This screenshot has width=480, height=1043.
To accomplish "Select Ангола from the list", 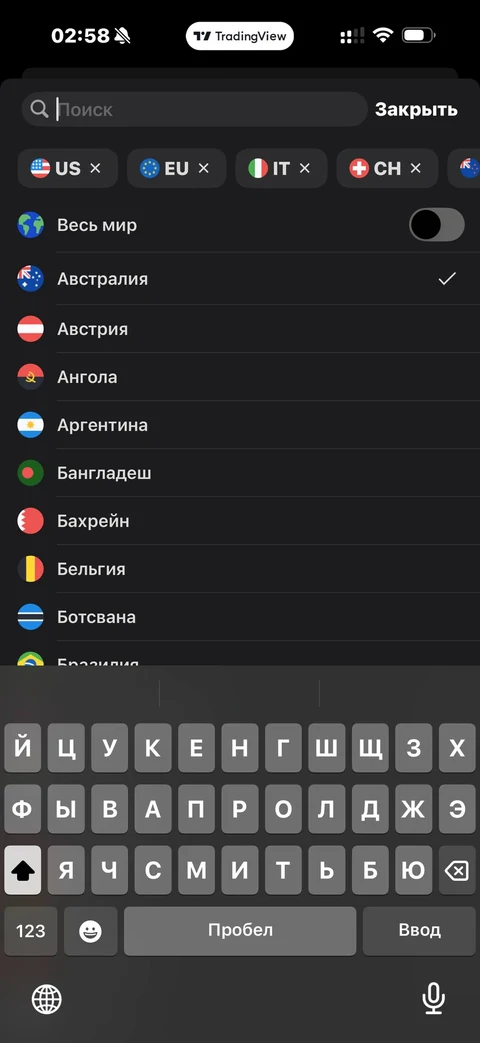I will [240, 377].
